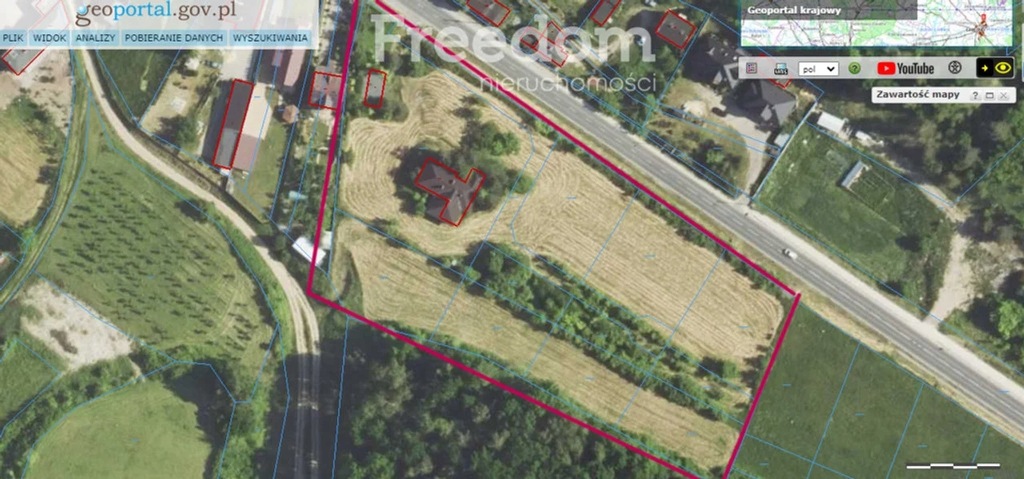The image size is (1024, 479).
Task: Open help for the Zawartość mapy panel
Action: [x=975, y=95]
